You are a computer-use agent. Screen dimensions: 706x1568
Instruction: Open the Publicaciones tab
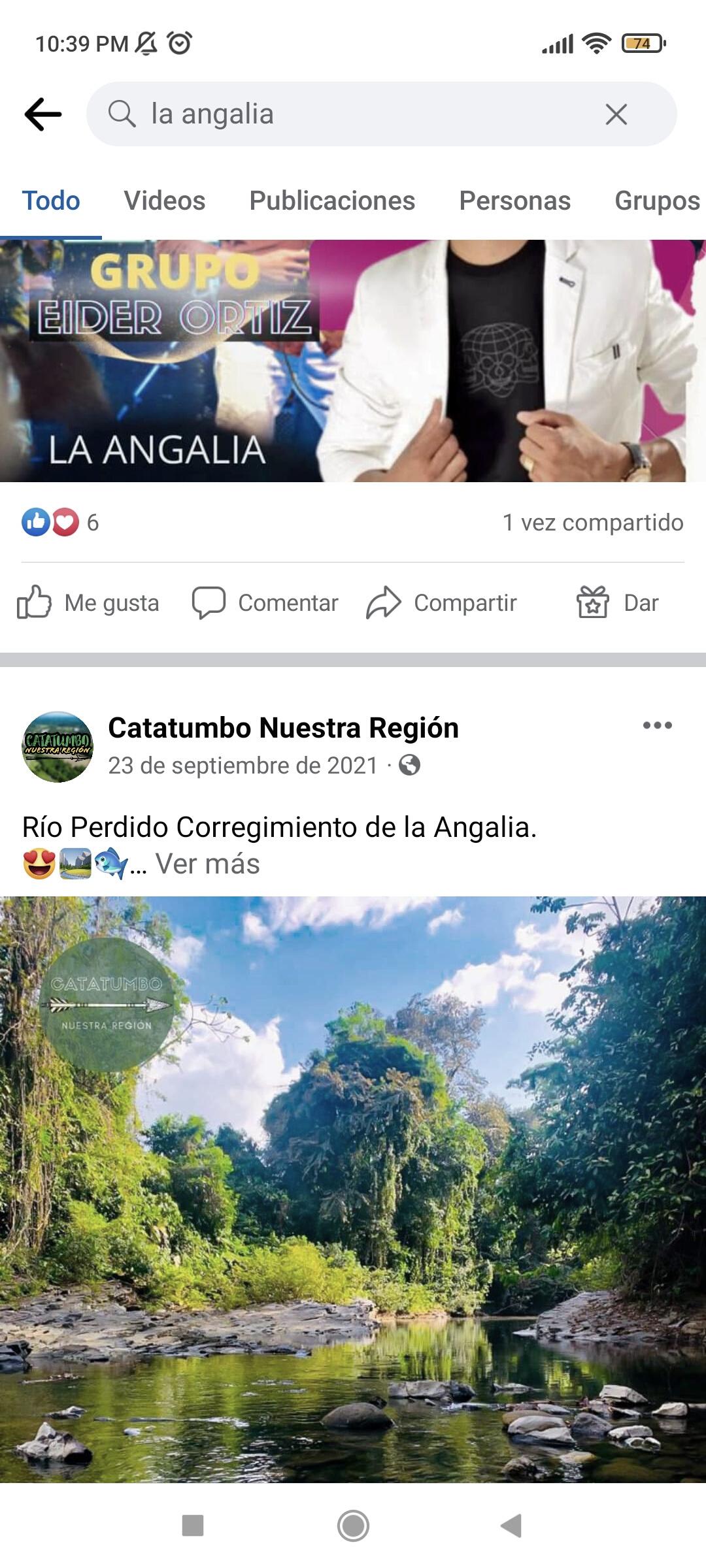tap(332, 201)
